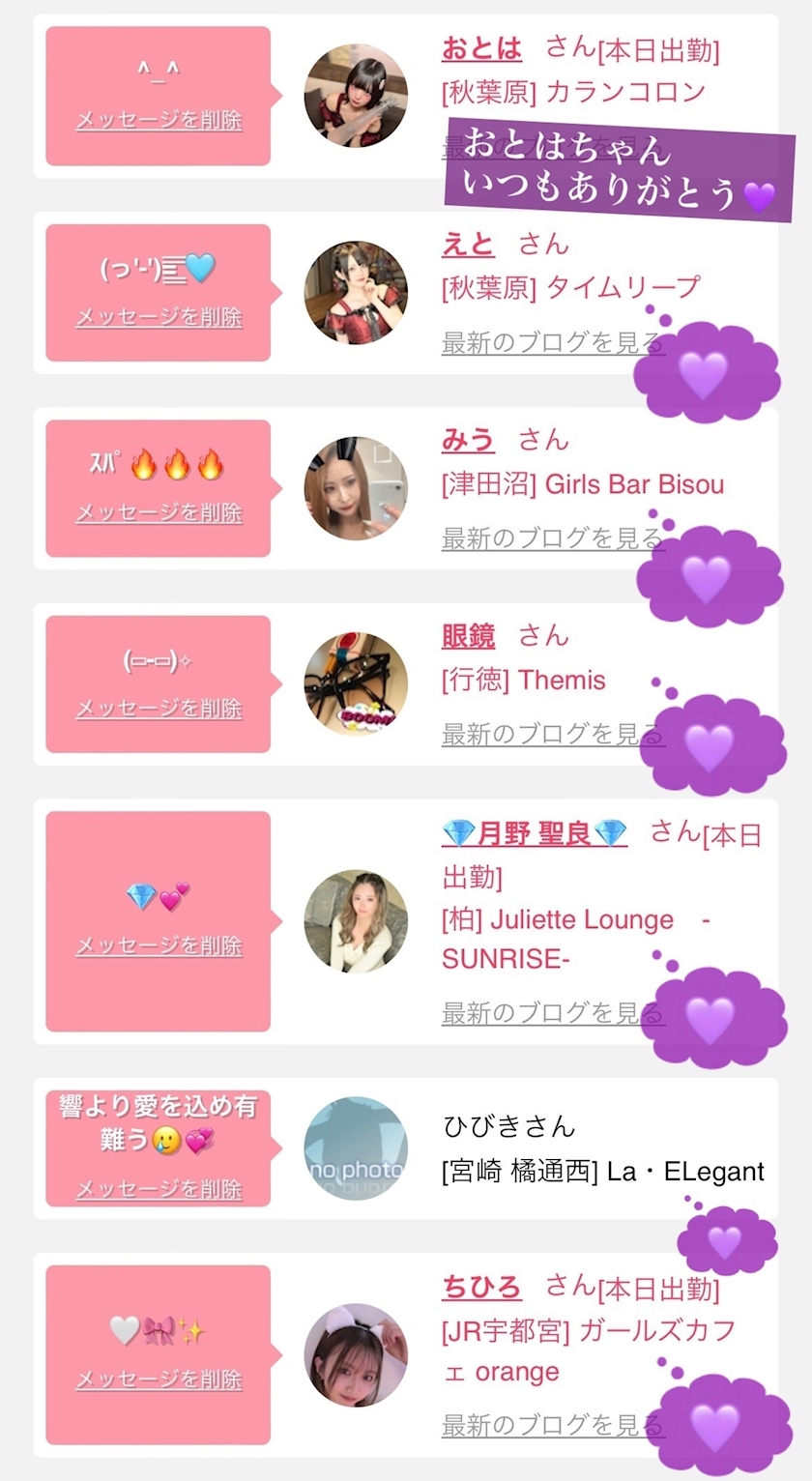
Task: Open ちひろ's profile name link
Action: click(481, 1287)
